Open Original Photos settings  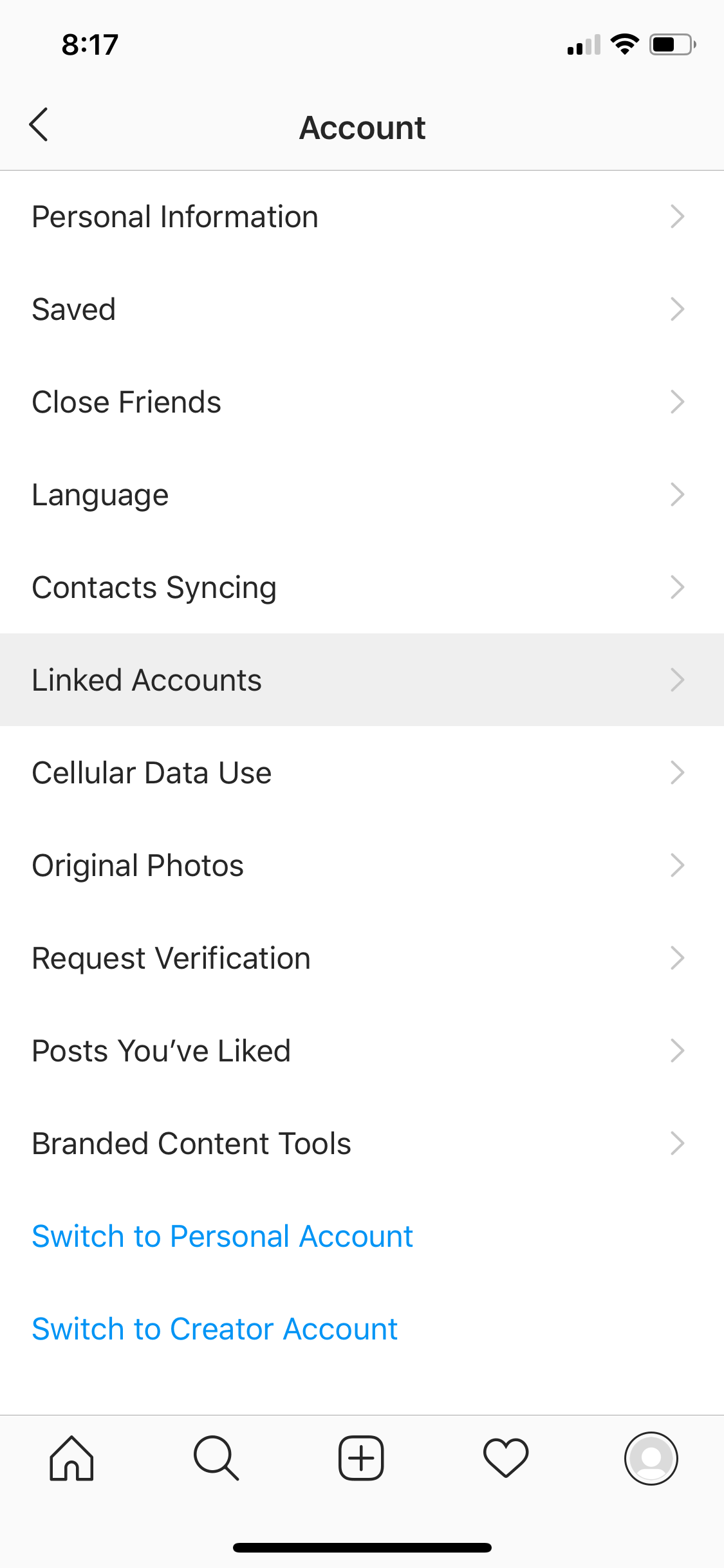362,865
